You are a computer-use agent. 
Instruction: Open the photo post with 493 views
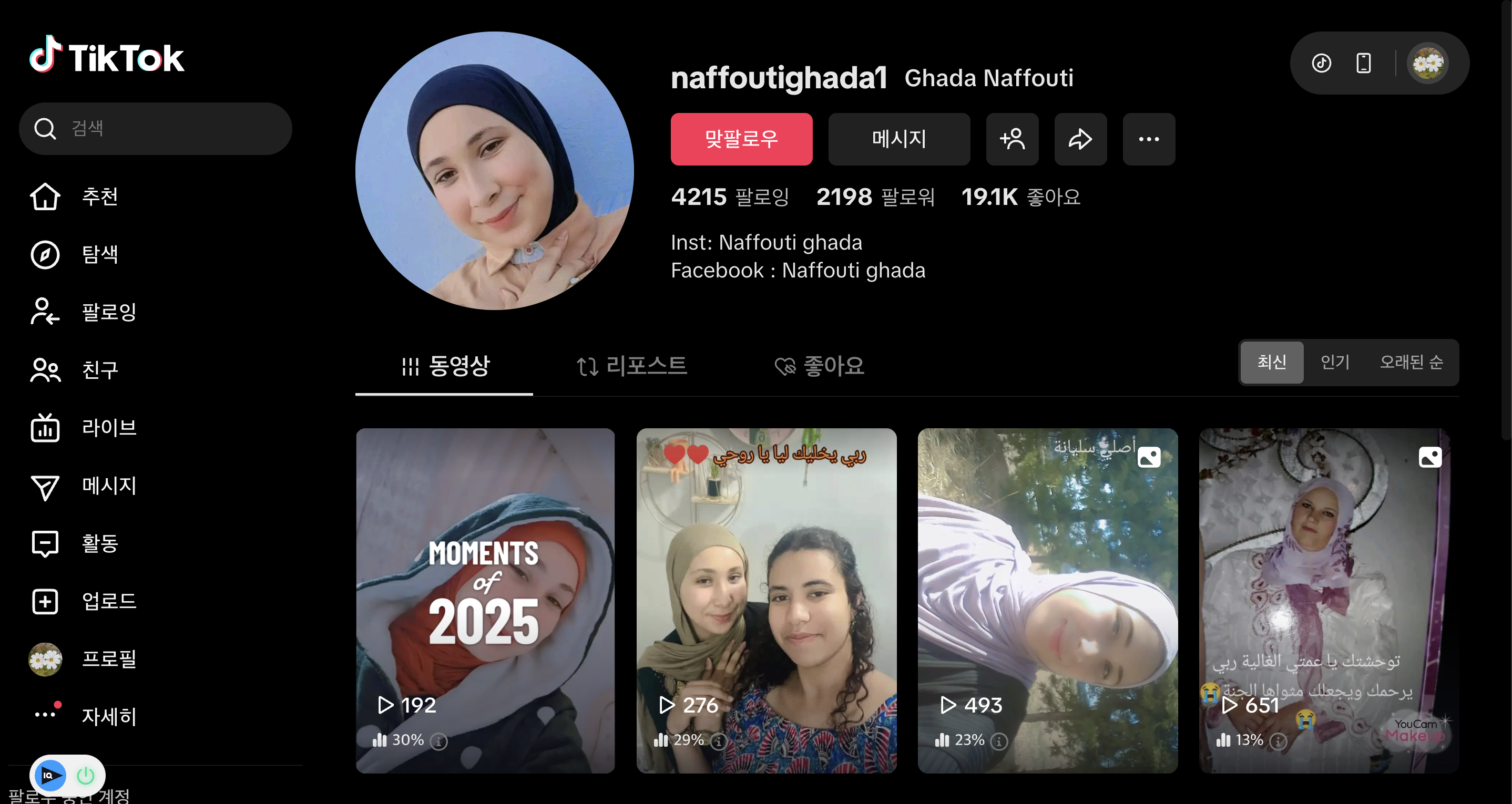pos(1047,599)
